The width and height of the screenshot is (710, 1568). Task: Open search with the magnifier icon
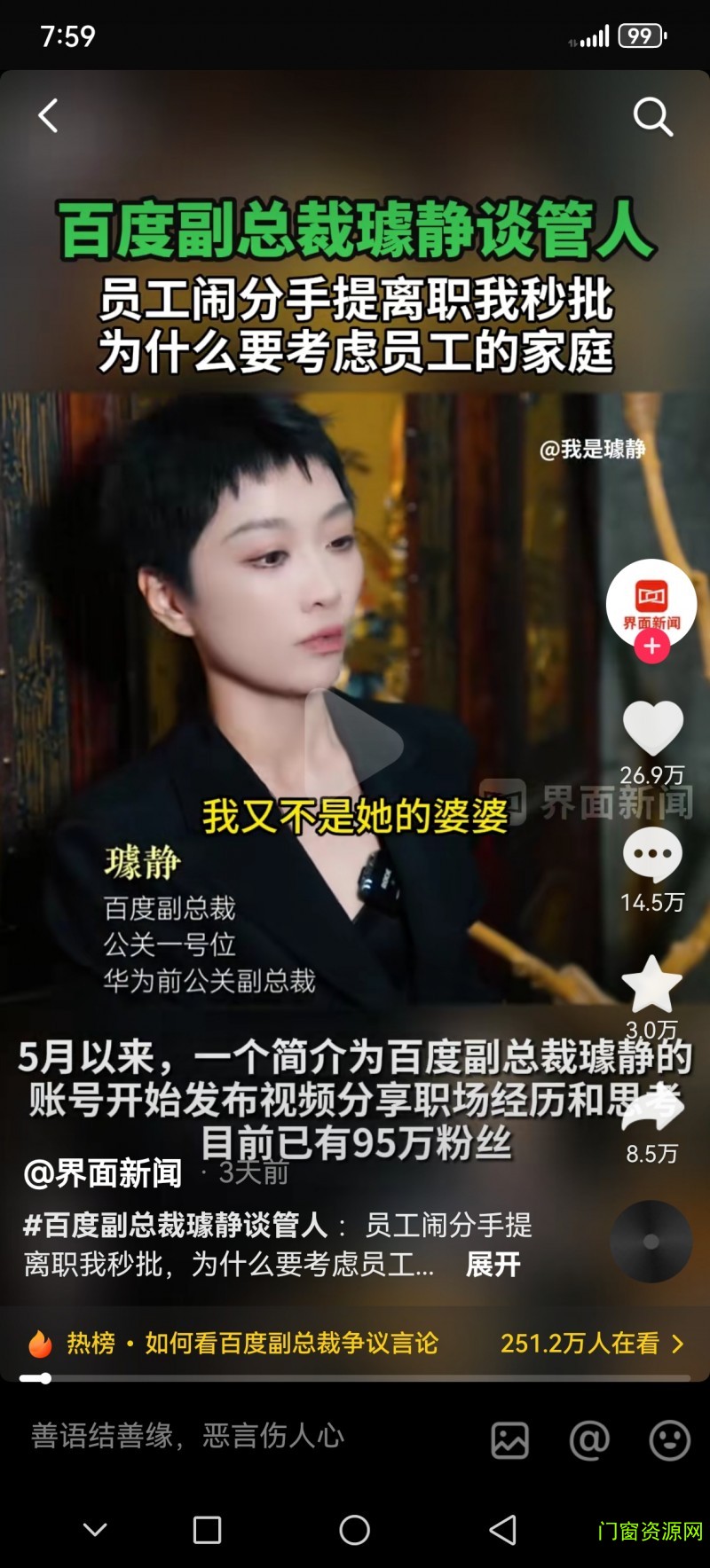click(652, 117)
